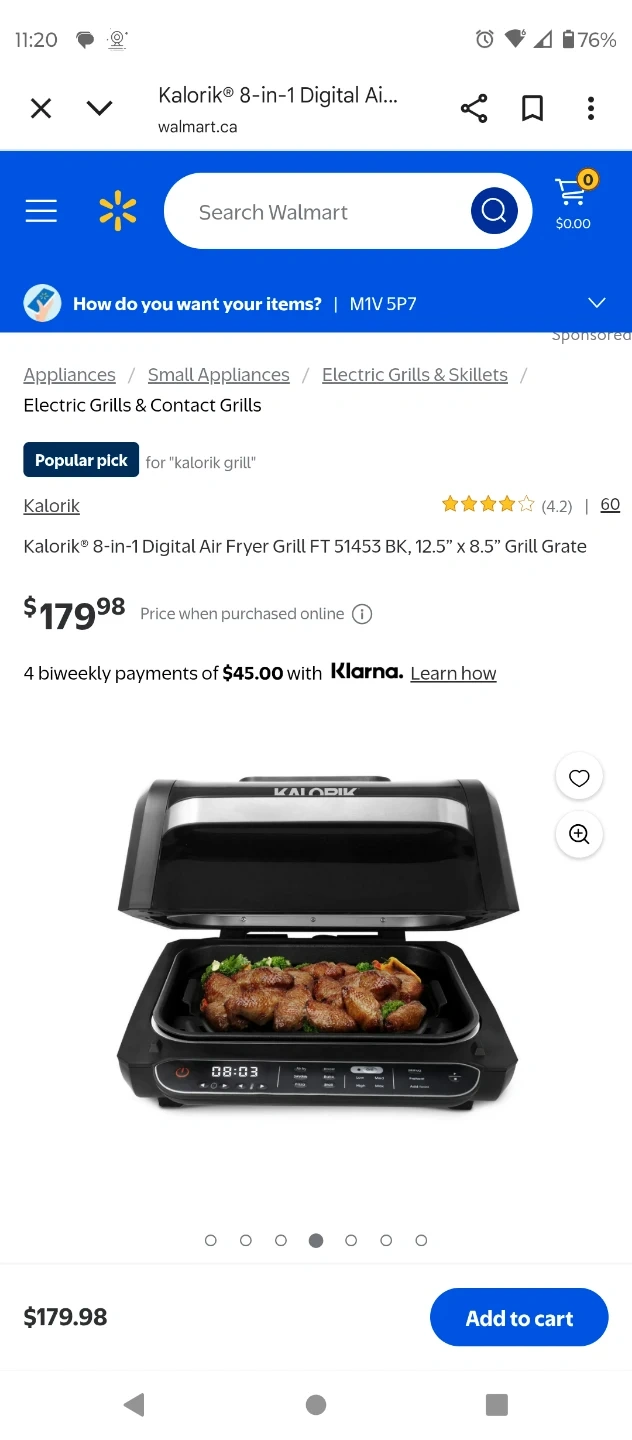
Task: View the 60 customer reviews
Action: 610,505
